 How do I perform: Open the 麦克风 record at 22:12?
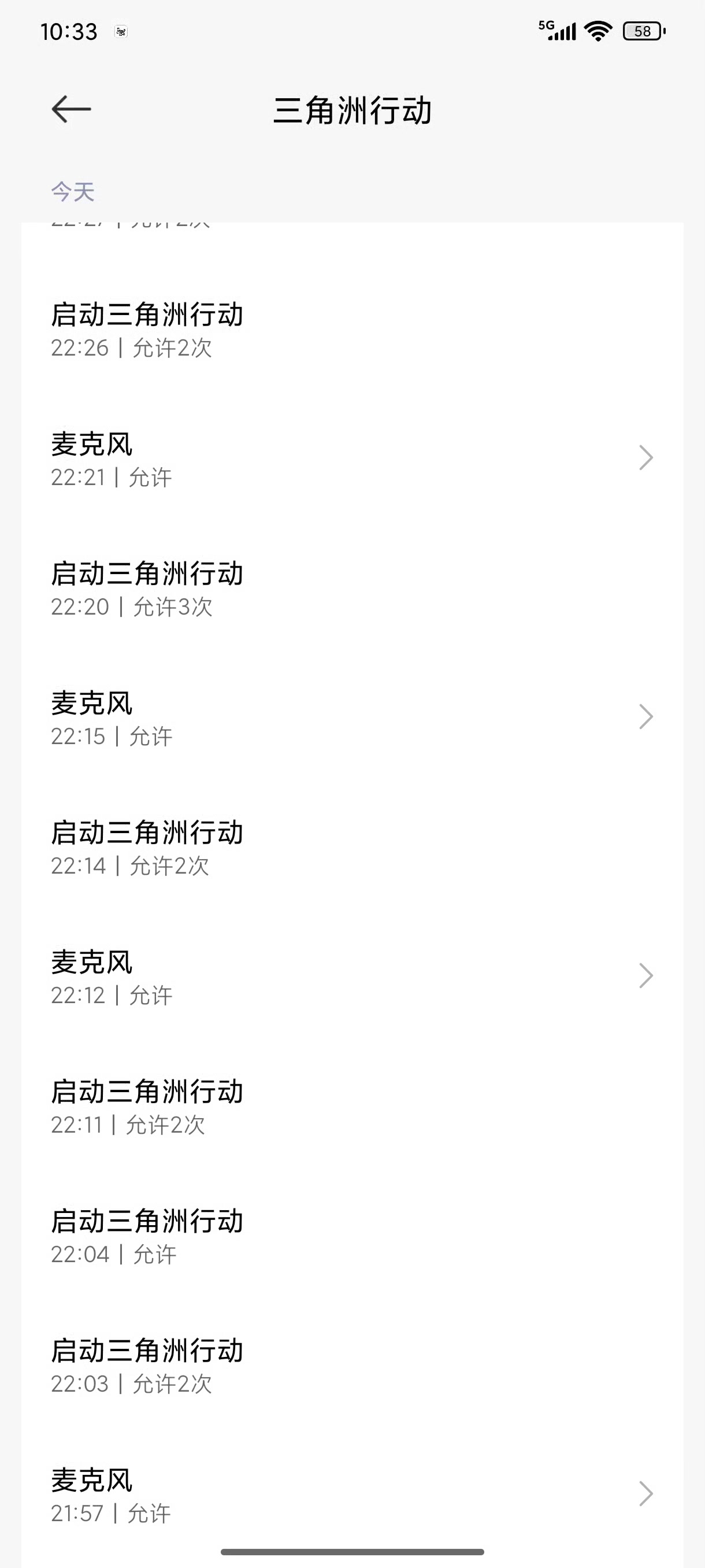(x=351, y=977)
